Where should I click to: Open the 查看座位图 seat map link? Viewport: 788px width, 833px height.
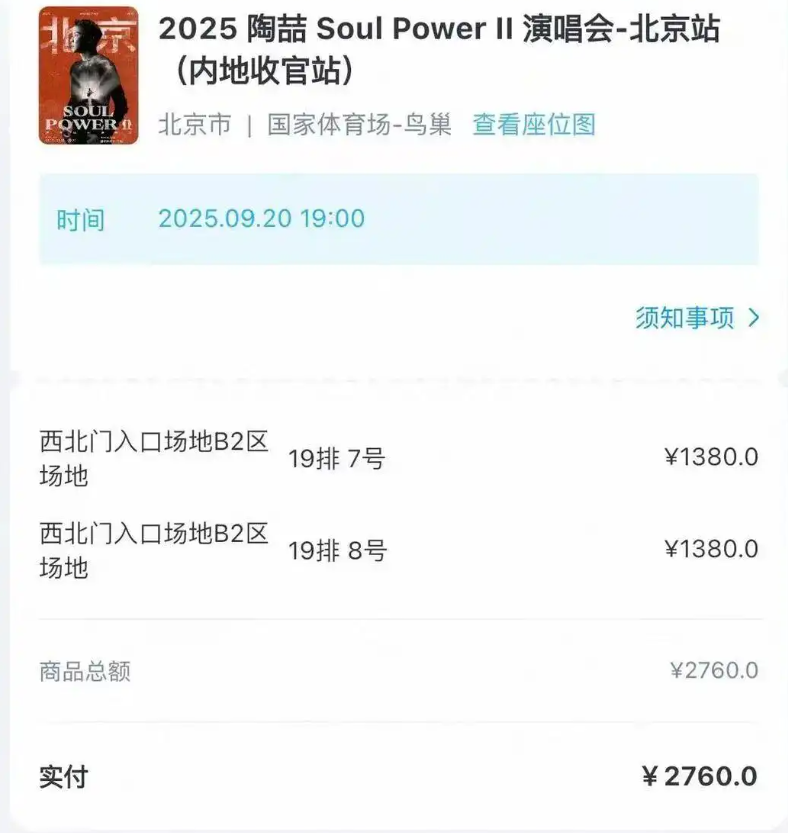[x=534, y=125]
